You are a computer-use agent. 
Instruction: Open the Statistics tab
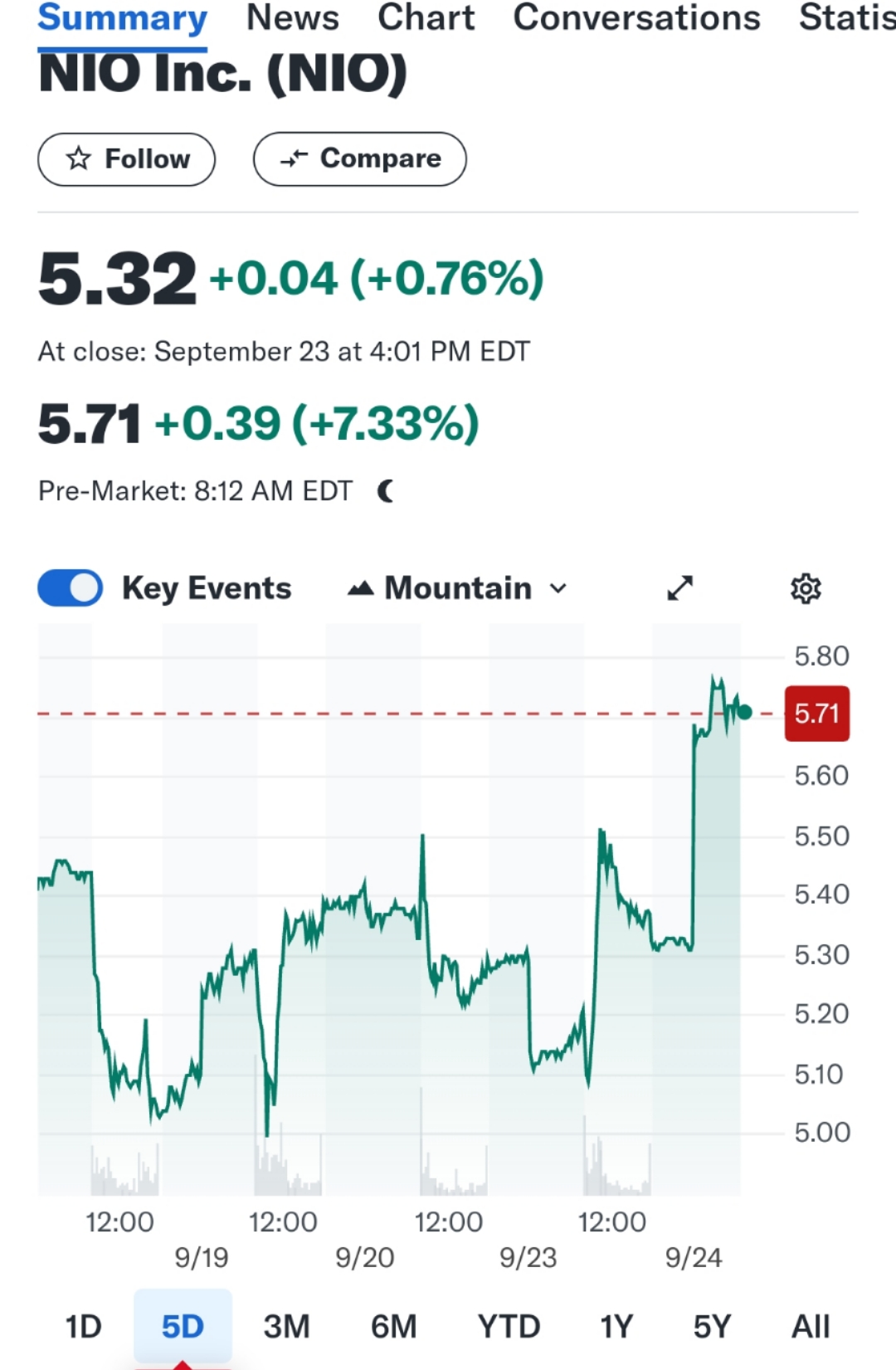[x=846, y=18]
